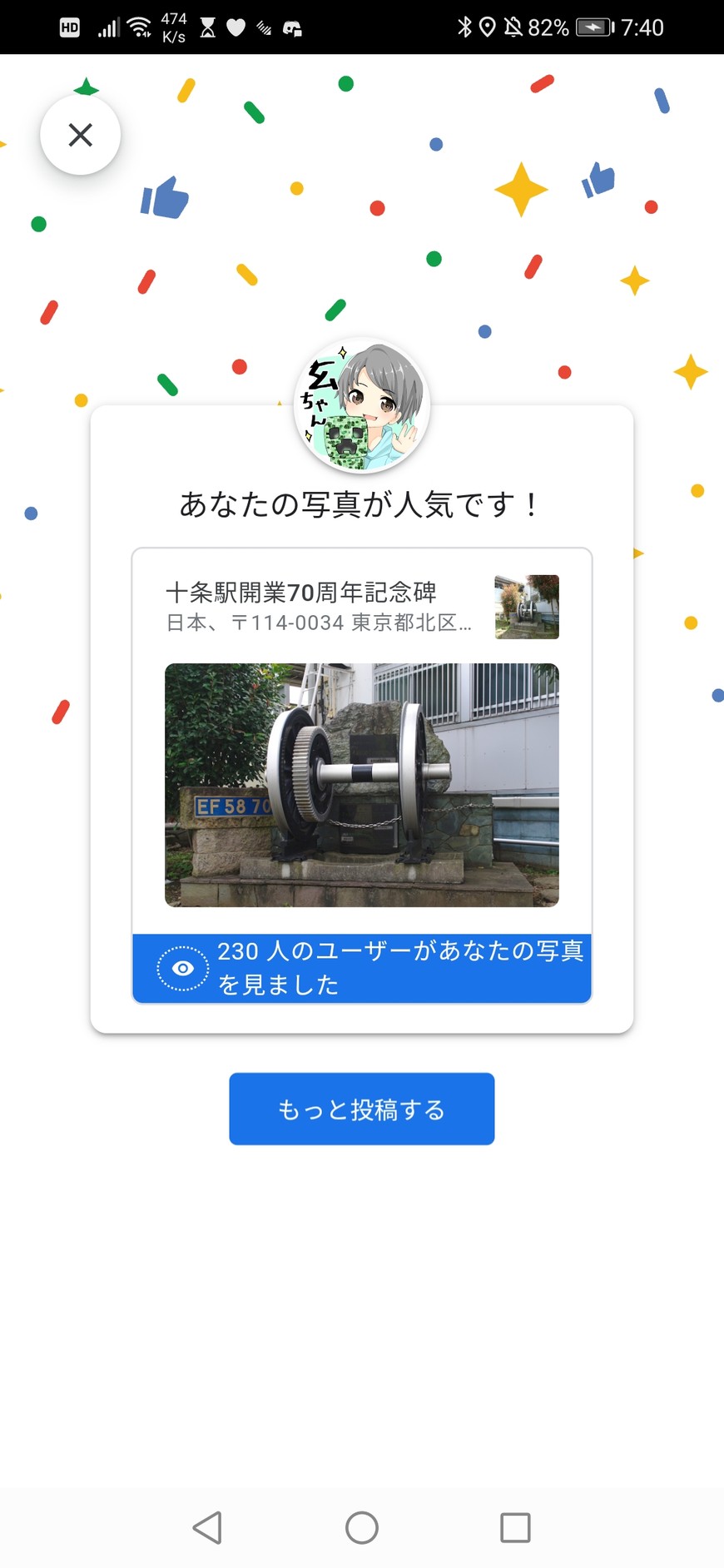Open the 十条駅開業70周年記念碑 place header
Viewport: 724px width, 1568px height.
coord(320,606)
